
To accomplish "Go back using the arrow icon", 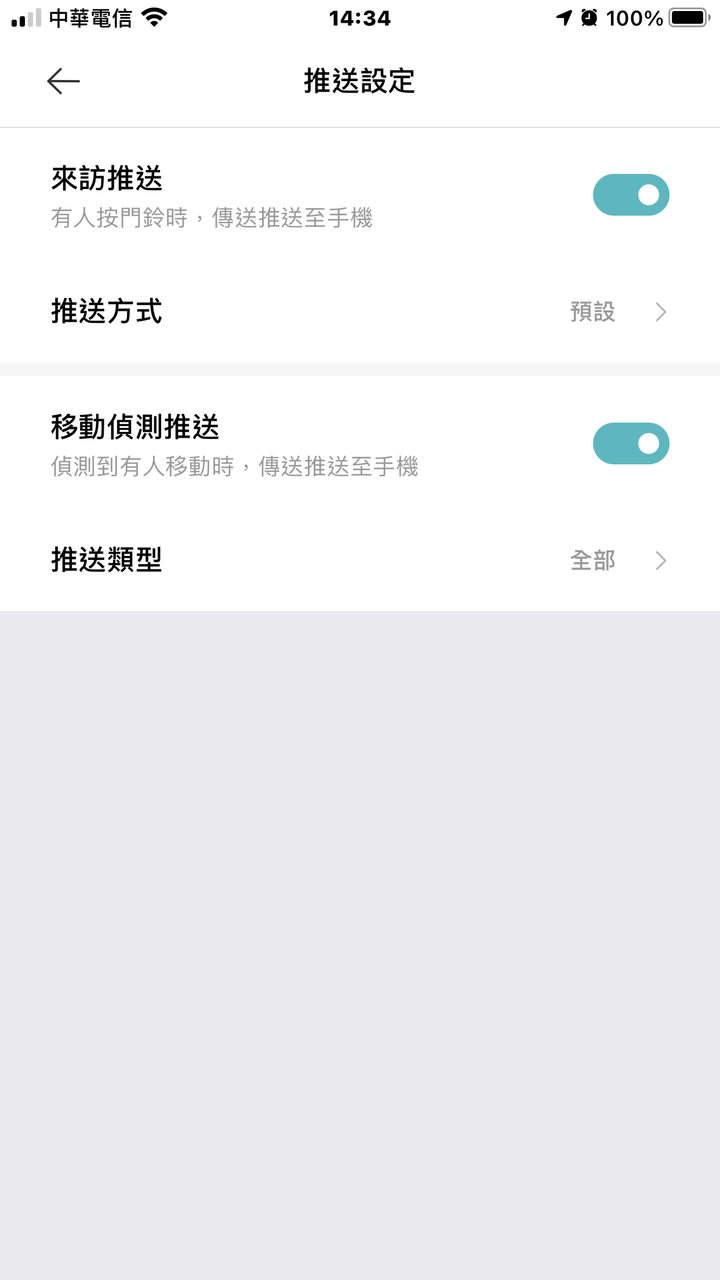I will (63, 81).
